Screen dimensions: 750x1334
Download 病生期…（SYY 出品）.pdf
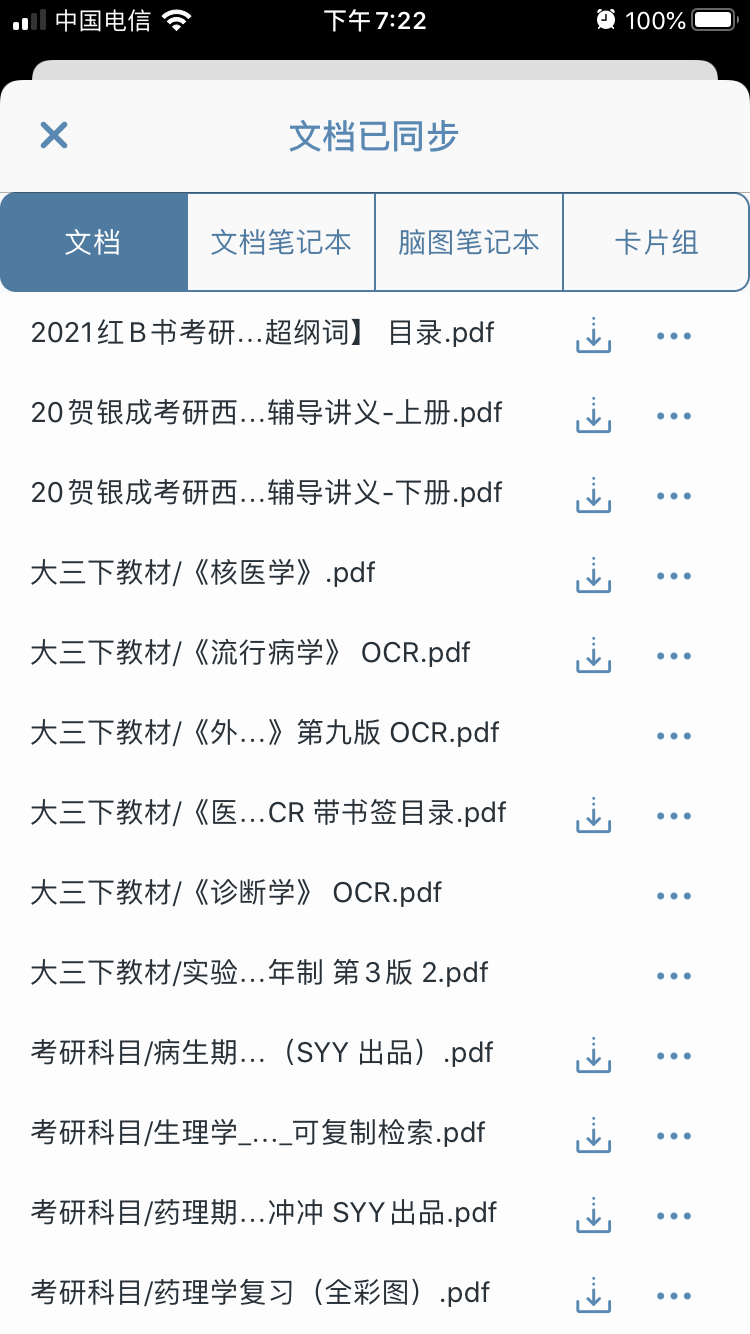click(x=594, y=1055)
